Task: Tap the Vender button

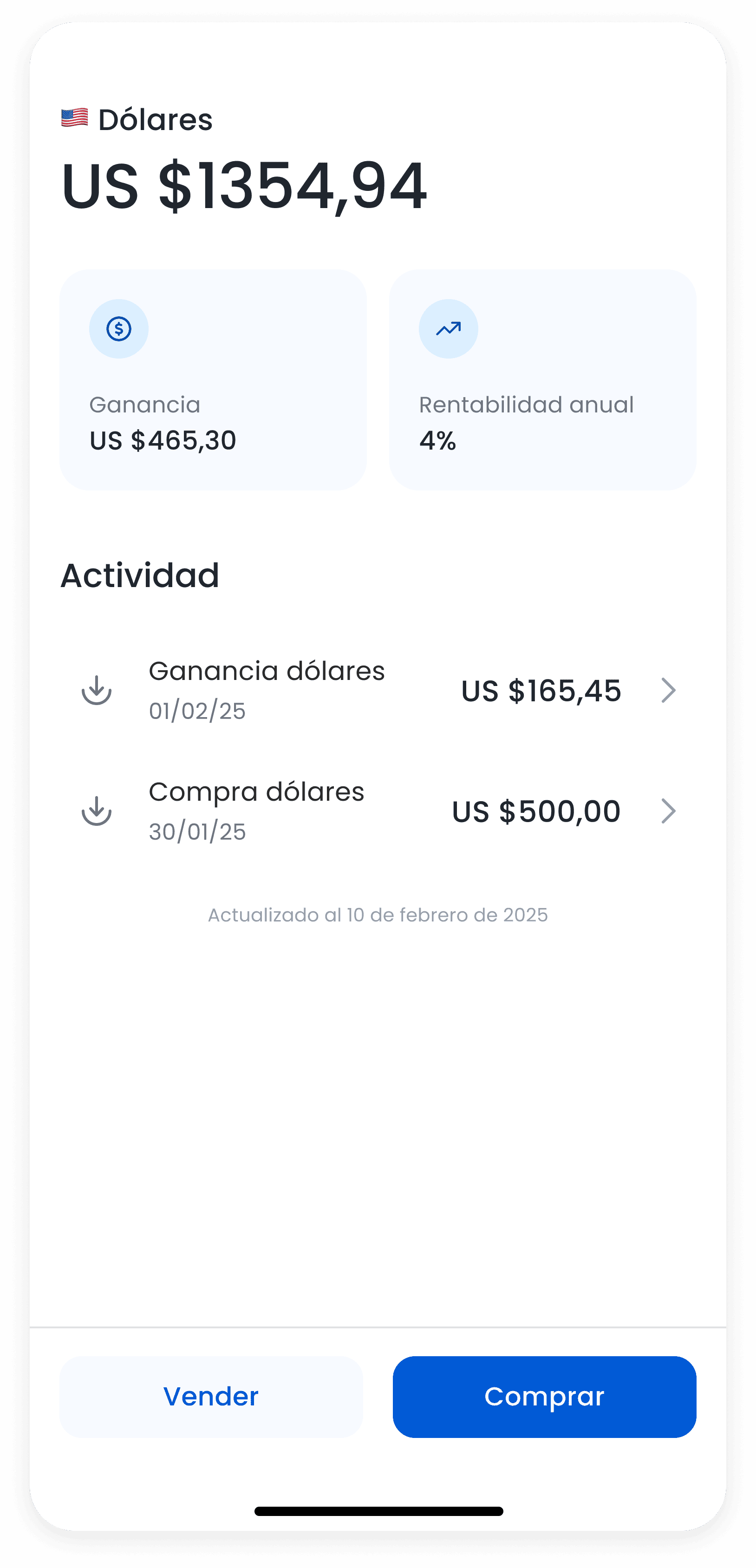Action: tap(211, 1396)
